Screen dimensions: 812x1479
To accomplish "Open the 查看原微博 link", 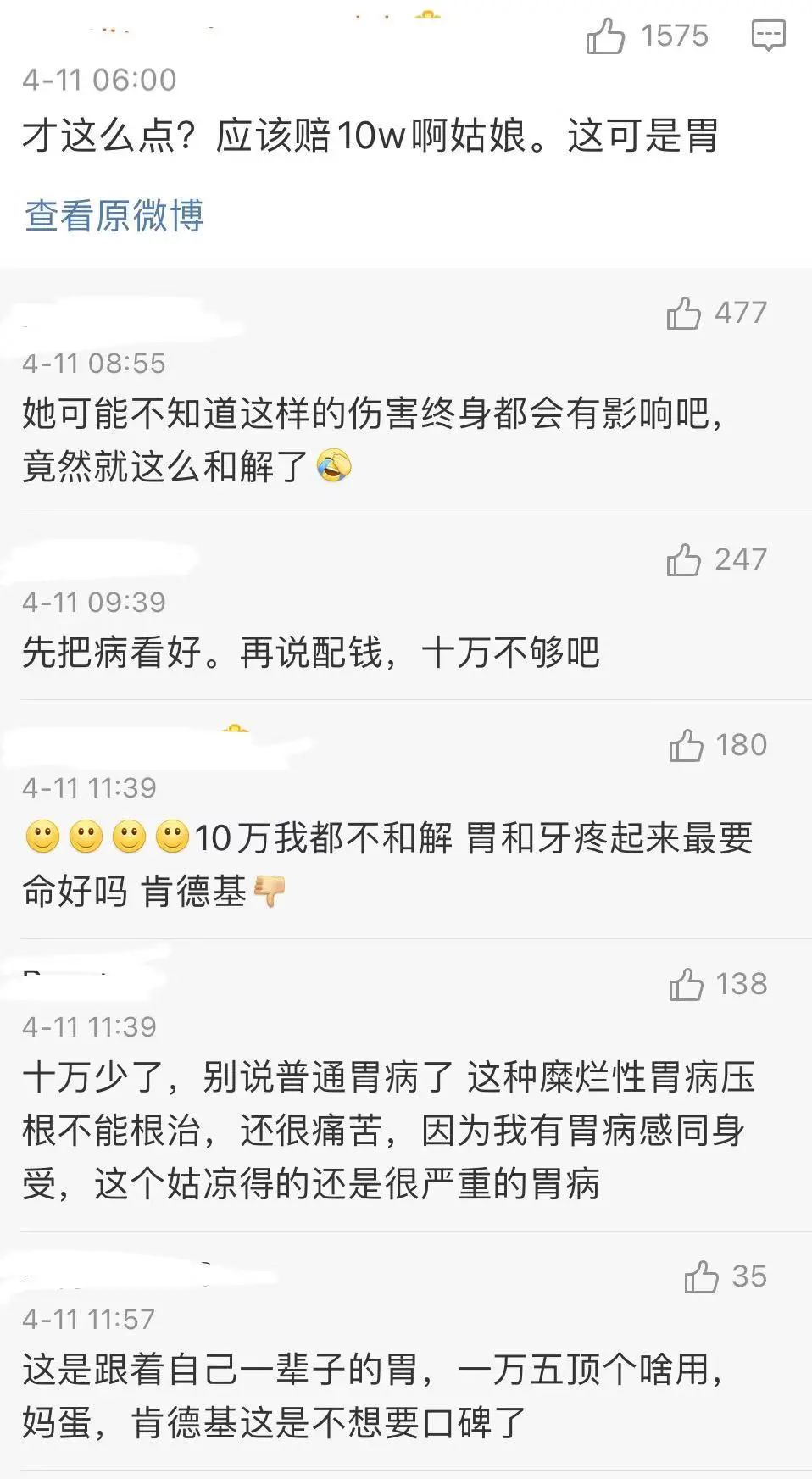I will click(114, 215).
